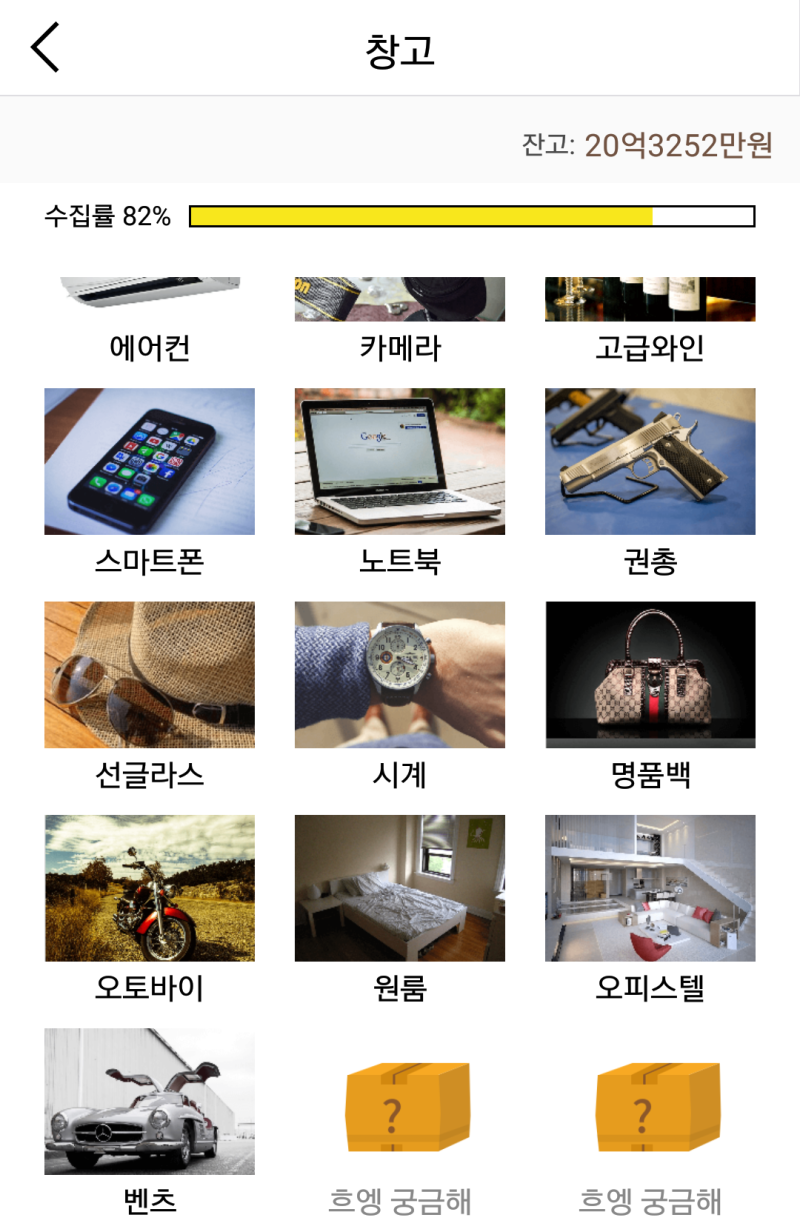Tap the second 흐엥 궁금해 mystery box
Image resolution: width=800 pixels, height=1232 pixels.
coord(650,1100)
